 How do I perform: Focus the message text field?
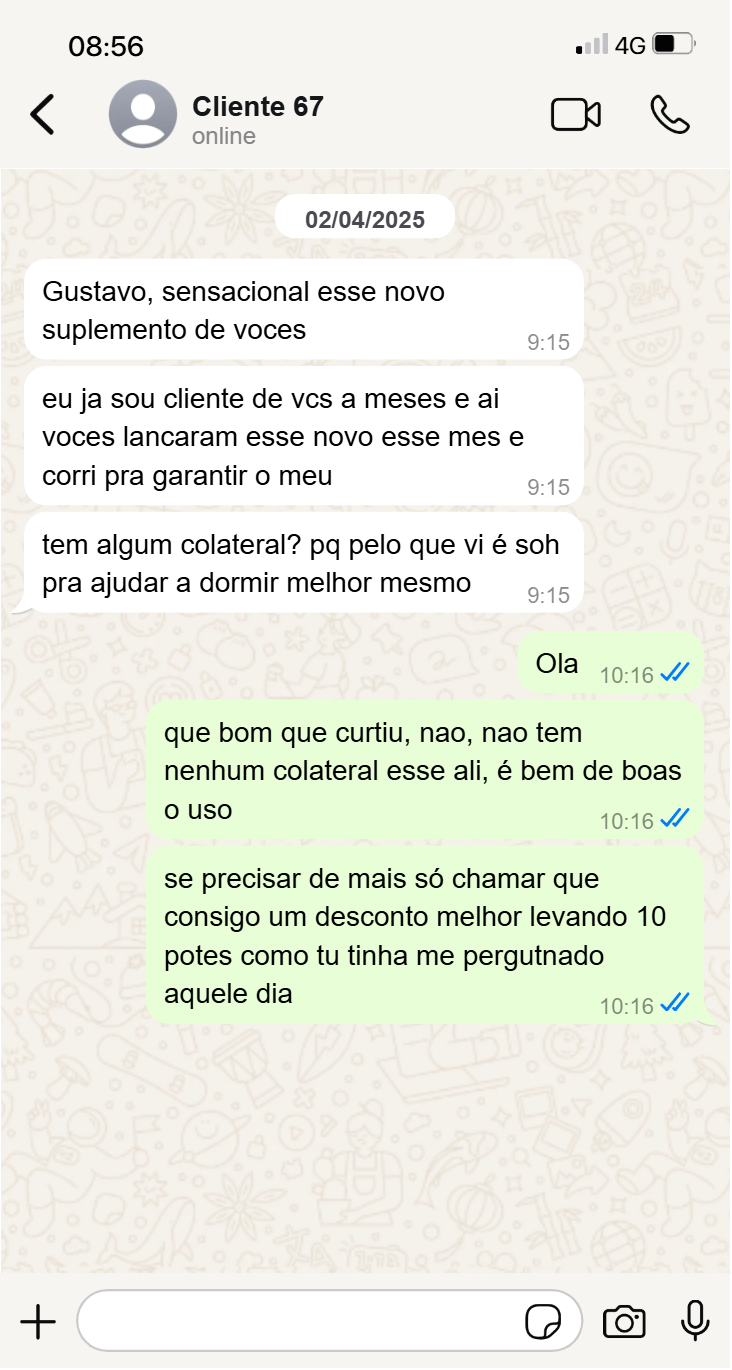click(300, 1322)
